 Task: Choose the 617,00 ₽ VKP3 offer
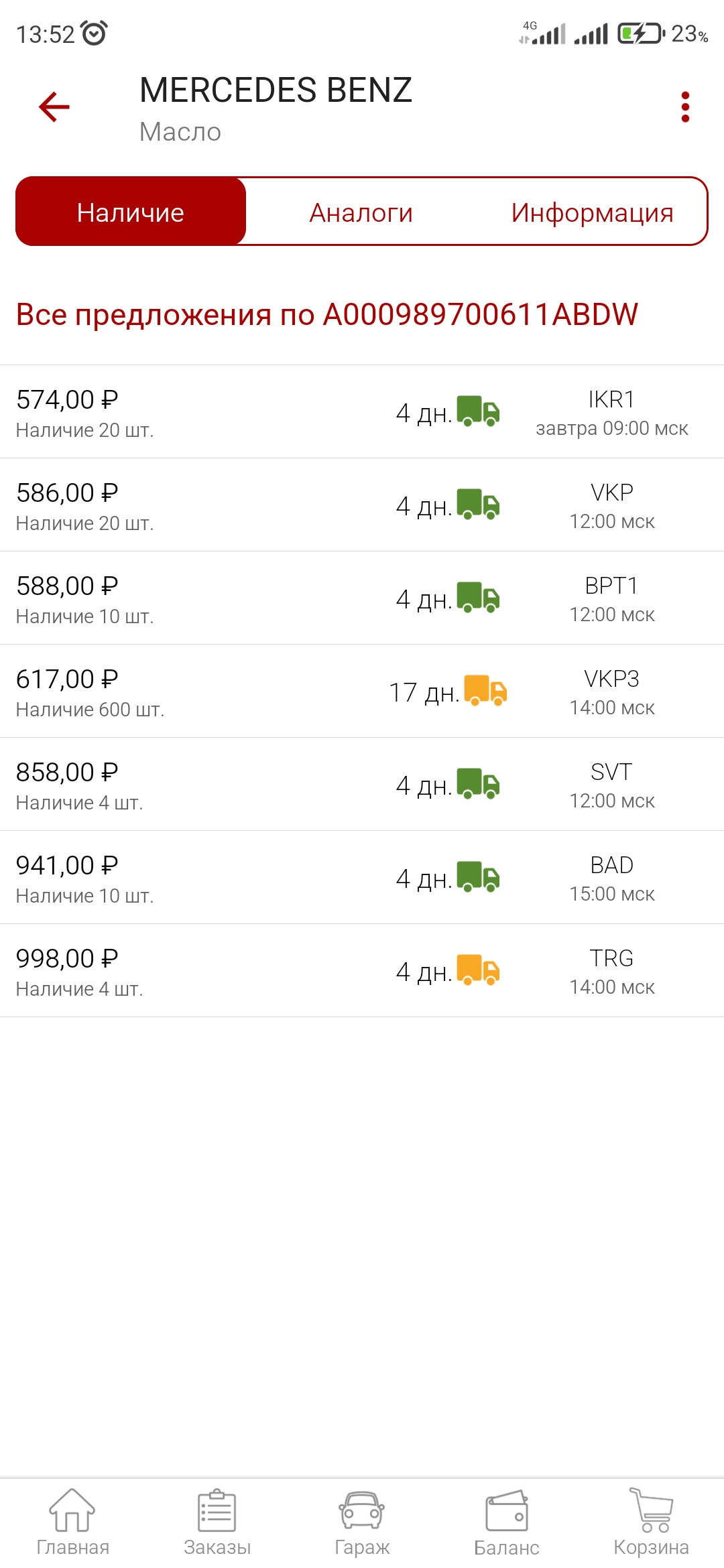tap(362, 691)
